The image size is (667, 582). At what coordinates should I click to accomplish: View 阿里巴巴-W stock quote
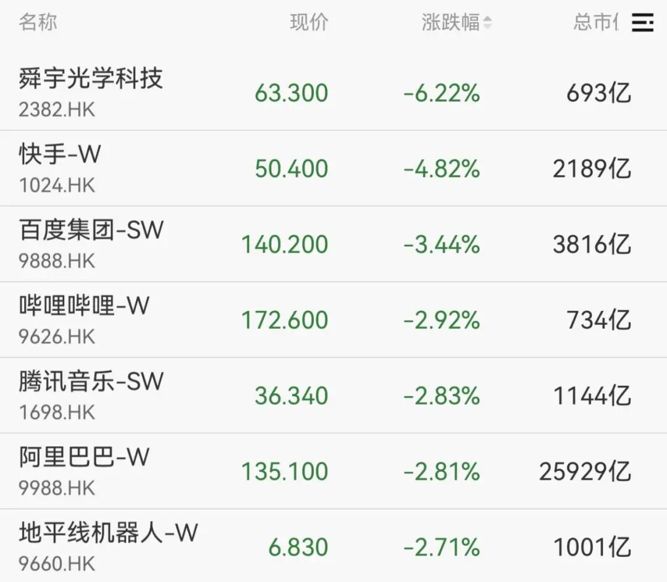click(x=334, y=471)
